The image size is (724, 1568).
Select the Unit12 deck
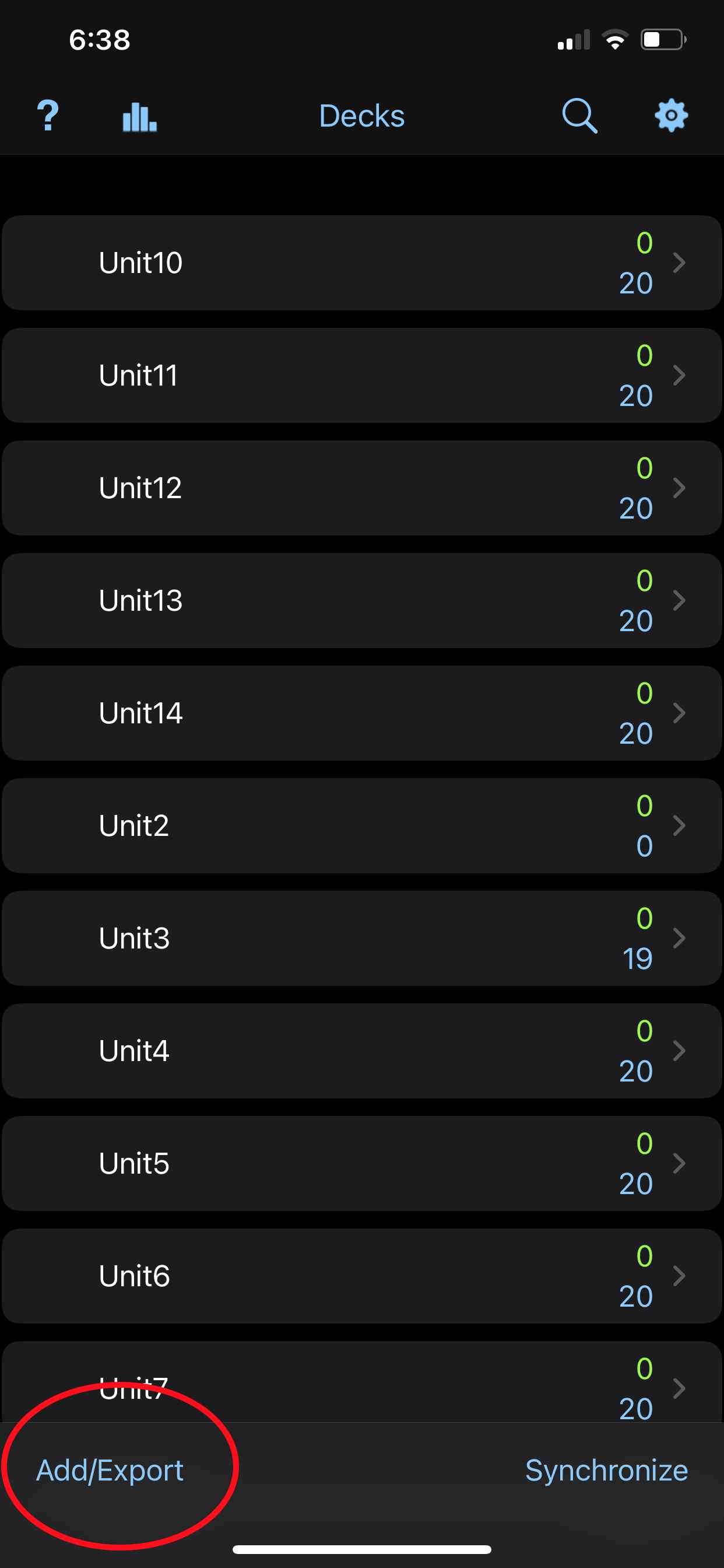[x=361, y=488]
